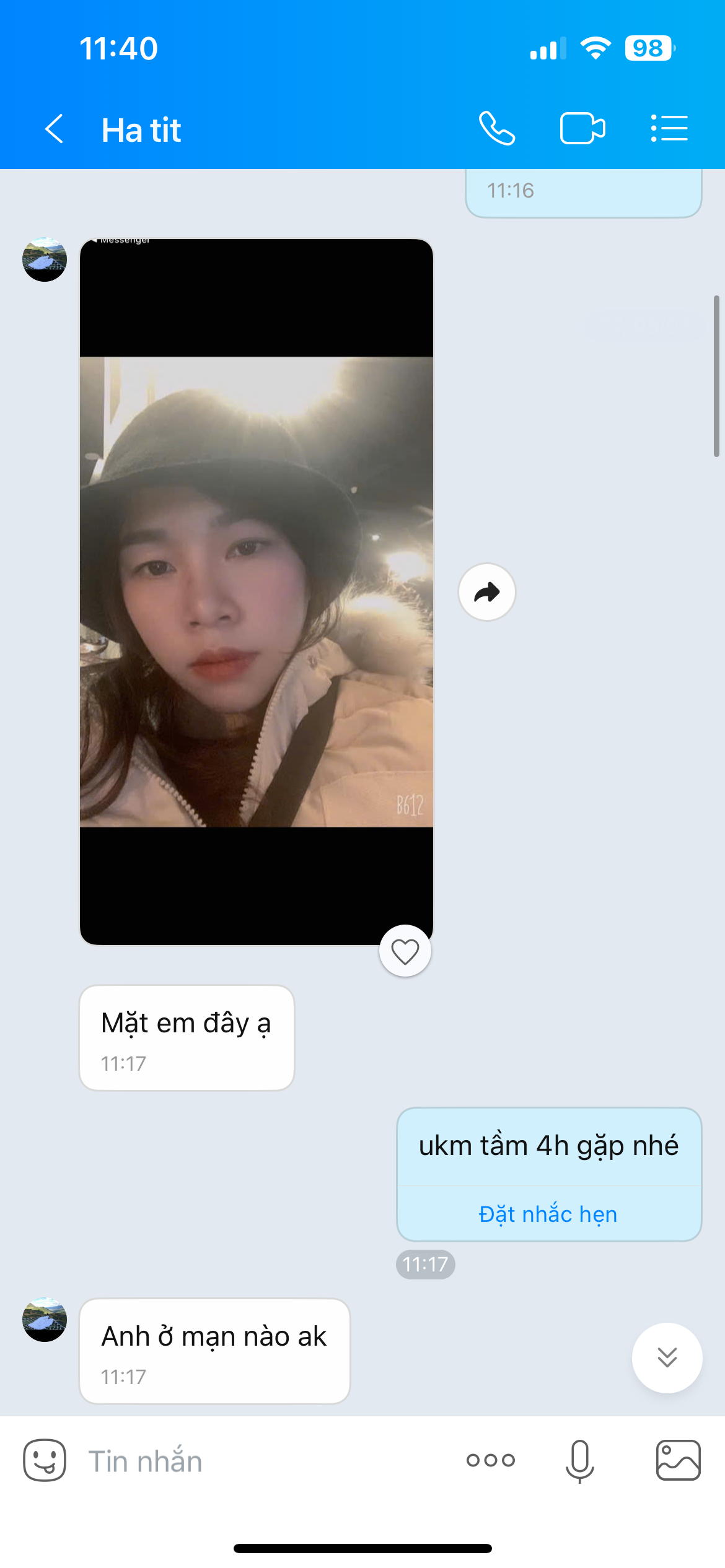Open the photo gallery picker
725x1568 pixels.
pyautogui.click(x=678, y=1460)
